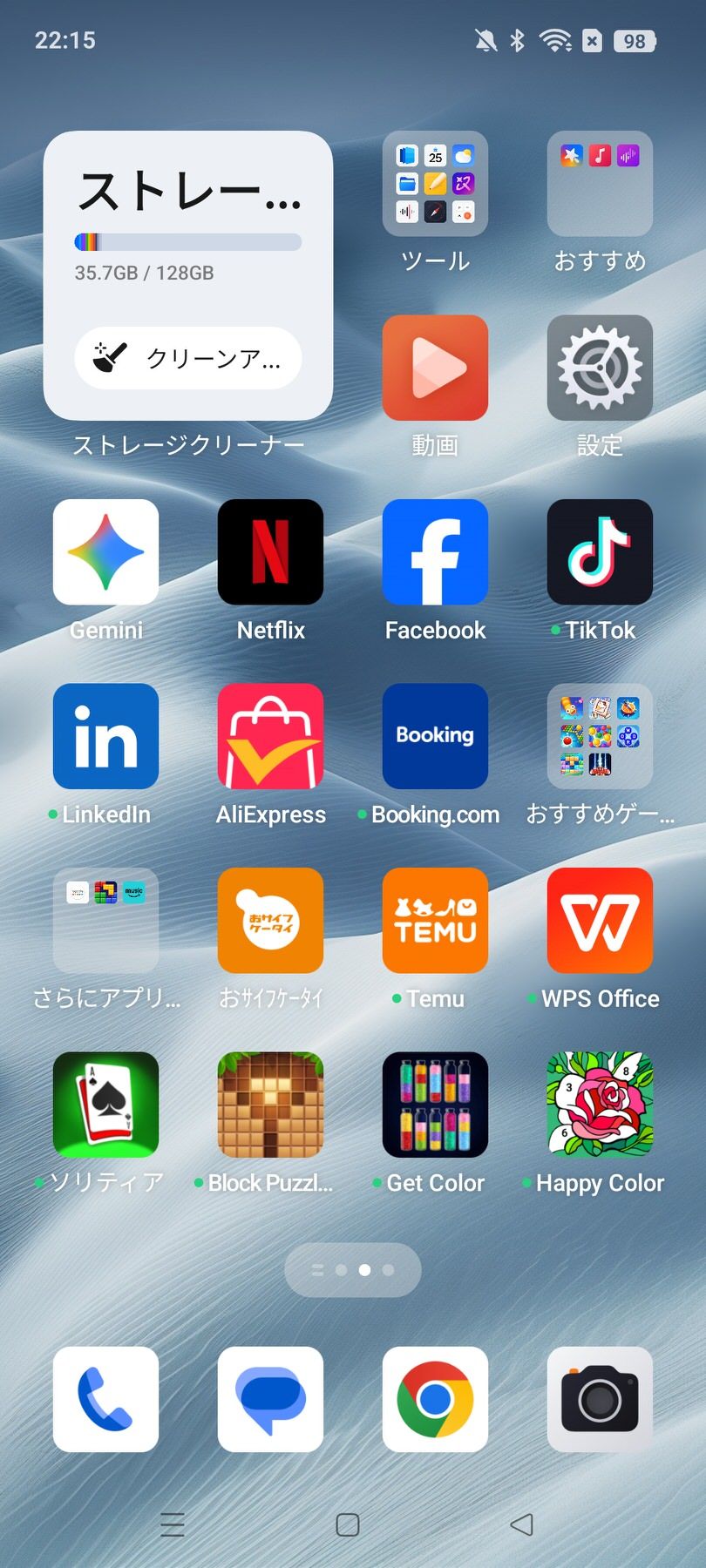Image resolution: width=706 pixels, height=1568 pixels.
Task: Open WPS Office
Action: click(600, 921)
